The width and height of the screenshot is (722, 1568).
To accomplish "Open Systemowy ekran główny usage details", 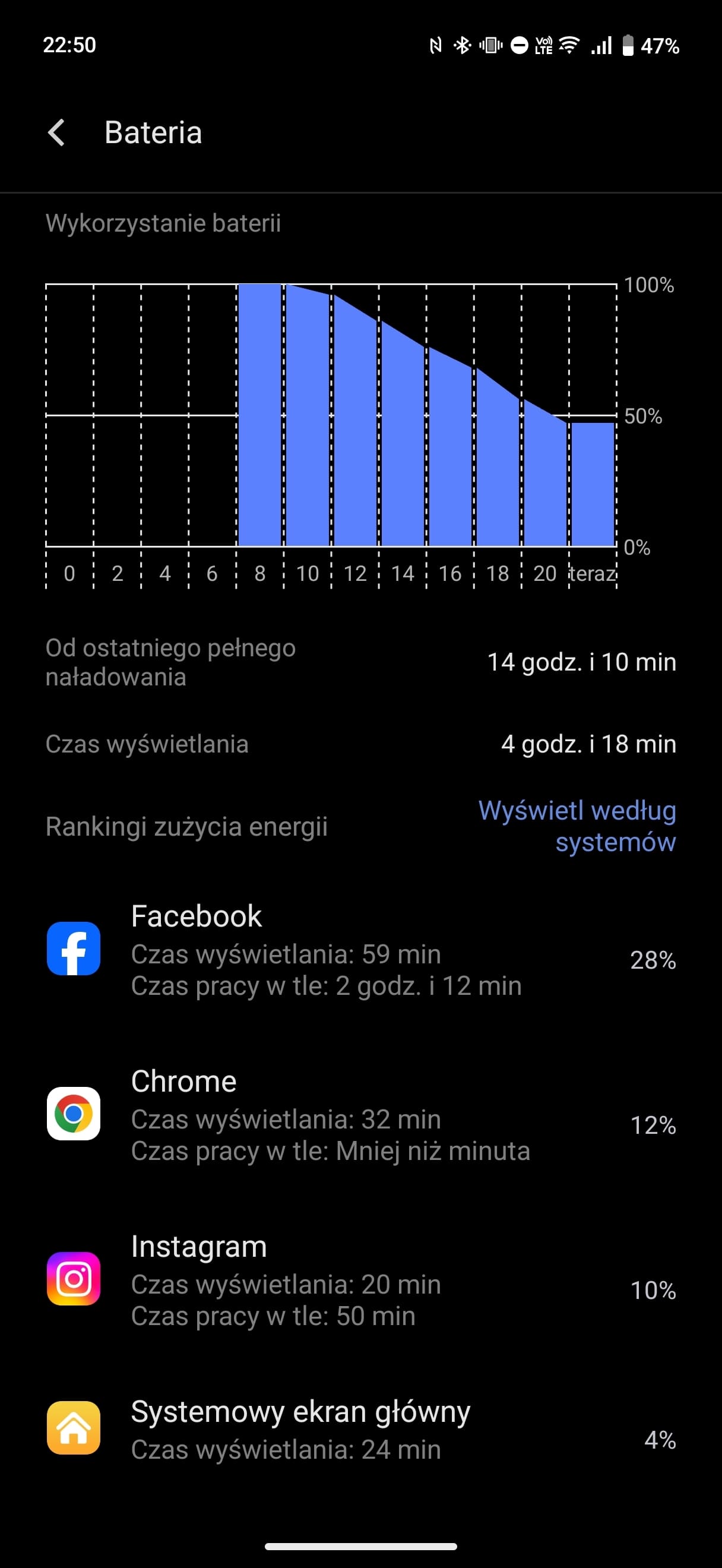I will [x=360, y=1428].
